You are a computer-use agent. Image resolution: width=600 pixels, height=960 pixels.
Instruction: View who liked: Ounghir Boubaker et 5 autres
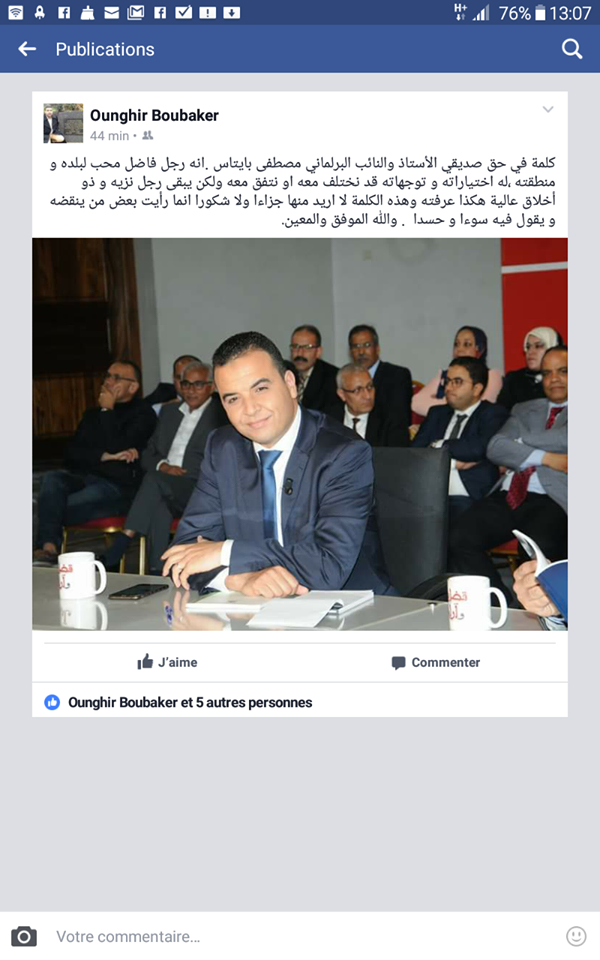coord(178,702)
